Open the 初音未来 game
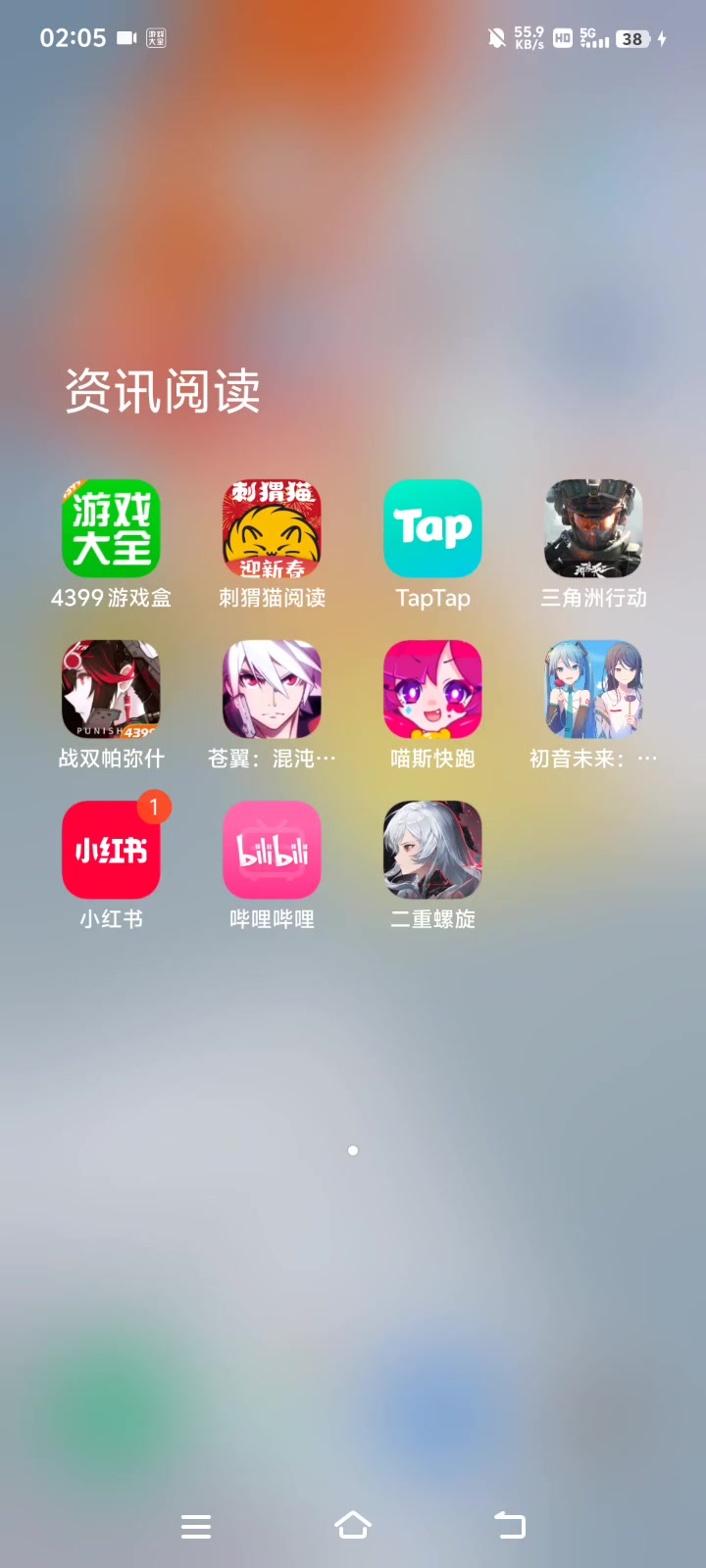The width and height of the screenshot is (706, 1568). tap(593, 690)
